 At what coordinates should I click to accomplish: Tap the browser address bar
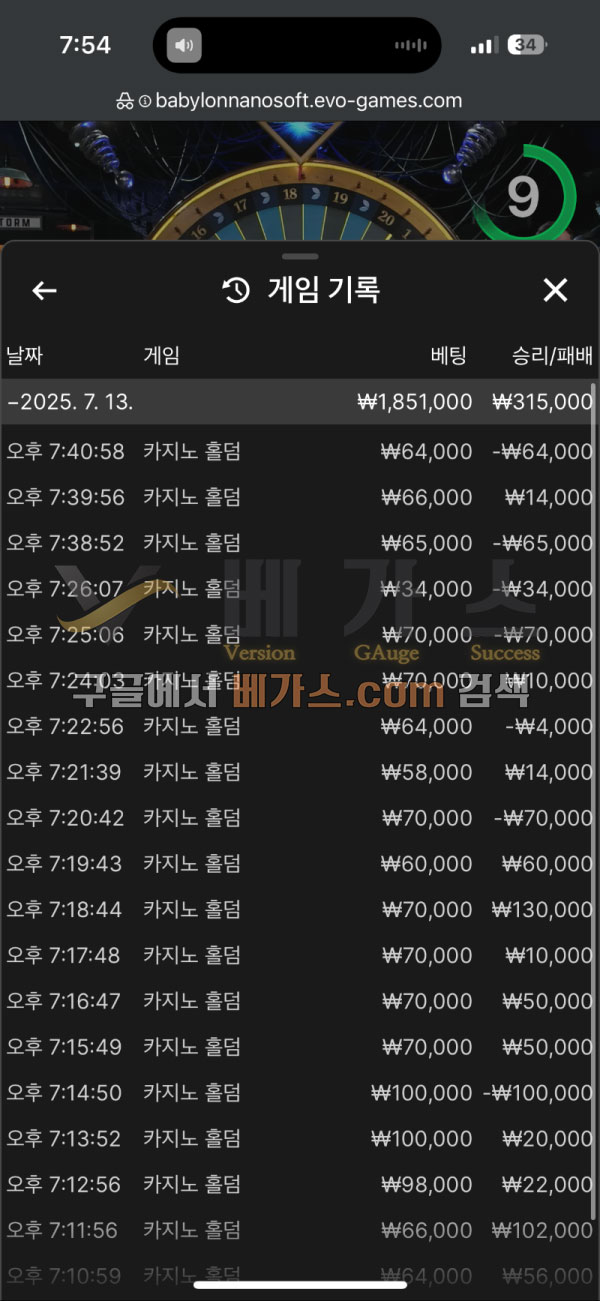coord(300,100)
